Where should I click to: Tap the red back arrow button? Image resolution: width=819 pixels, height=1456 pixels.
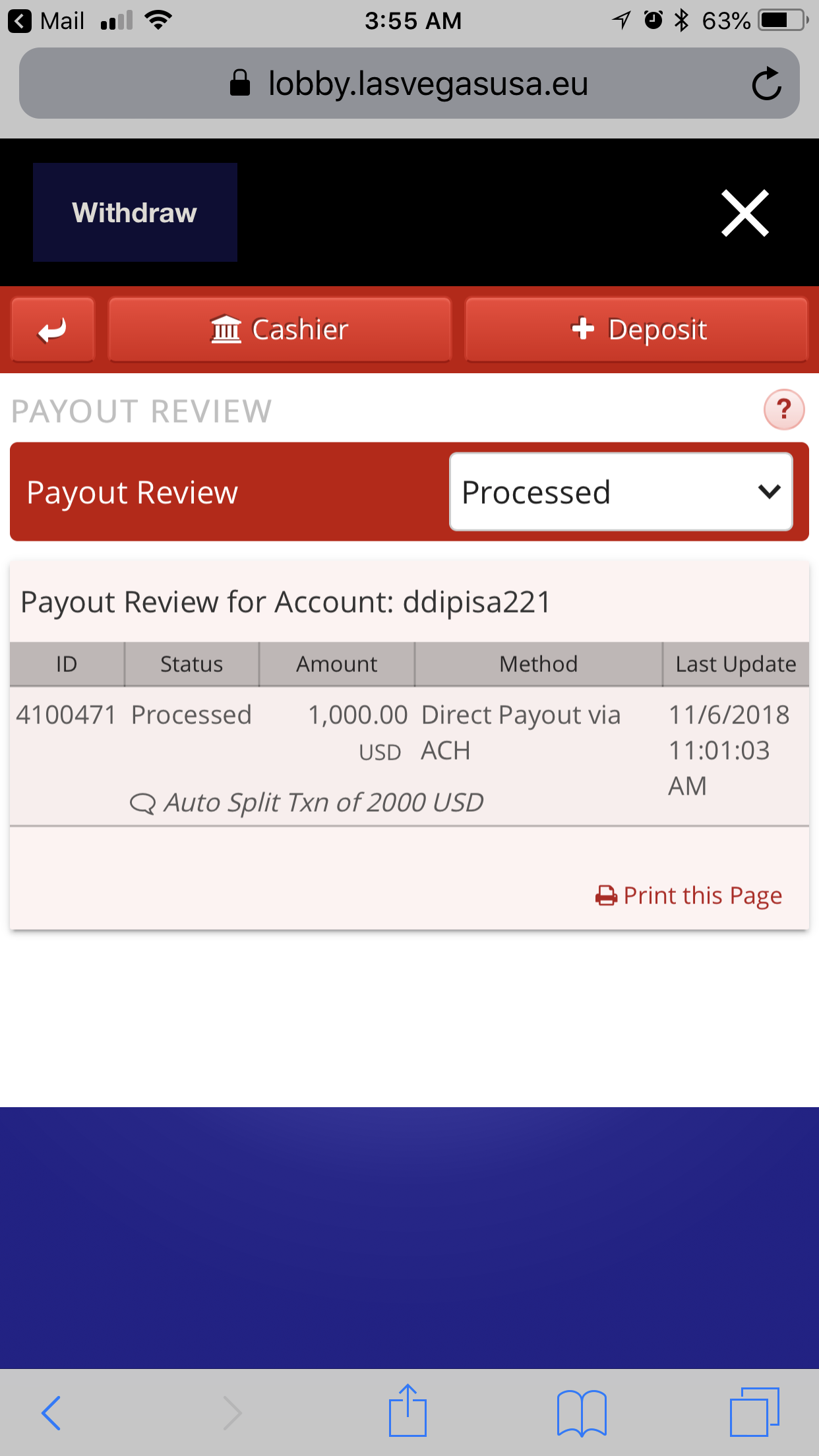[53, 329]
